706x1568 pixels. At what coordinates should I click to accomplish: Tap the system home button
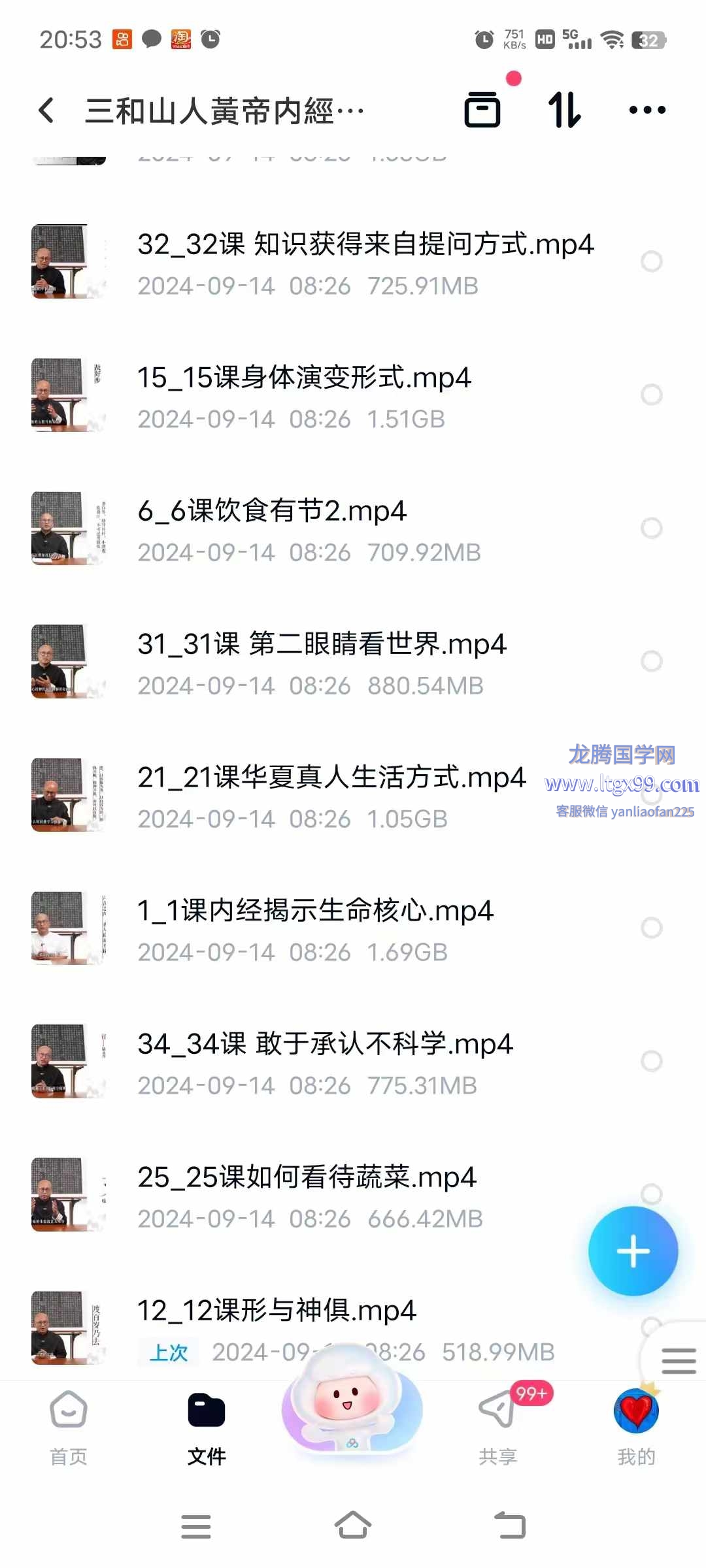point(353,1527)
